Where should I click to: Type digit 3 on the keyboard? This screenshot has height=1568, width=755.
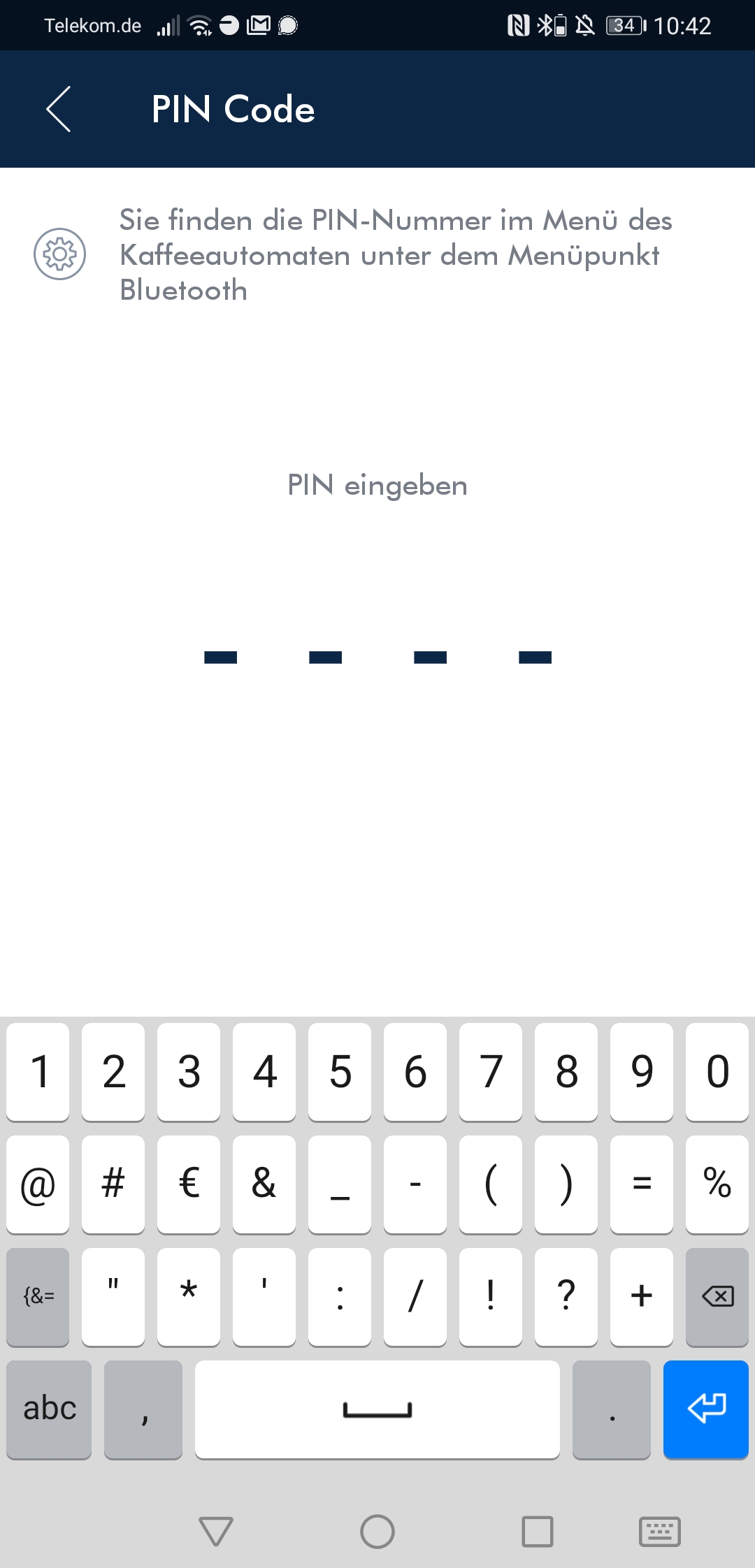[x=189, y=1071]
